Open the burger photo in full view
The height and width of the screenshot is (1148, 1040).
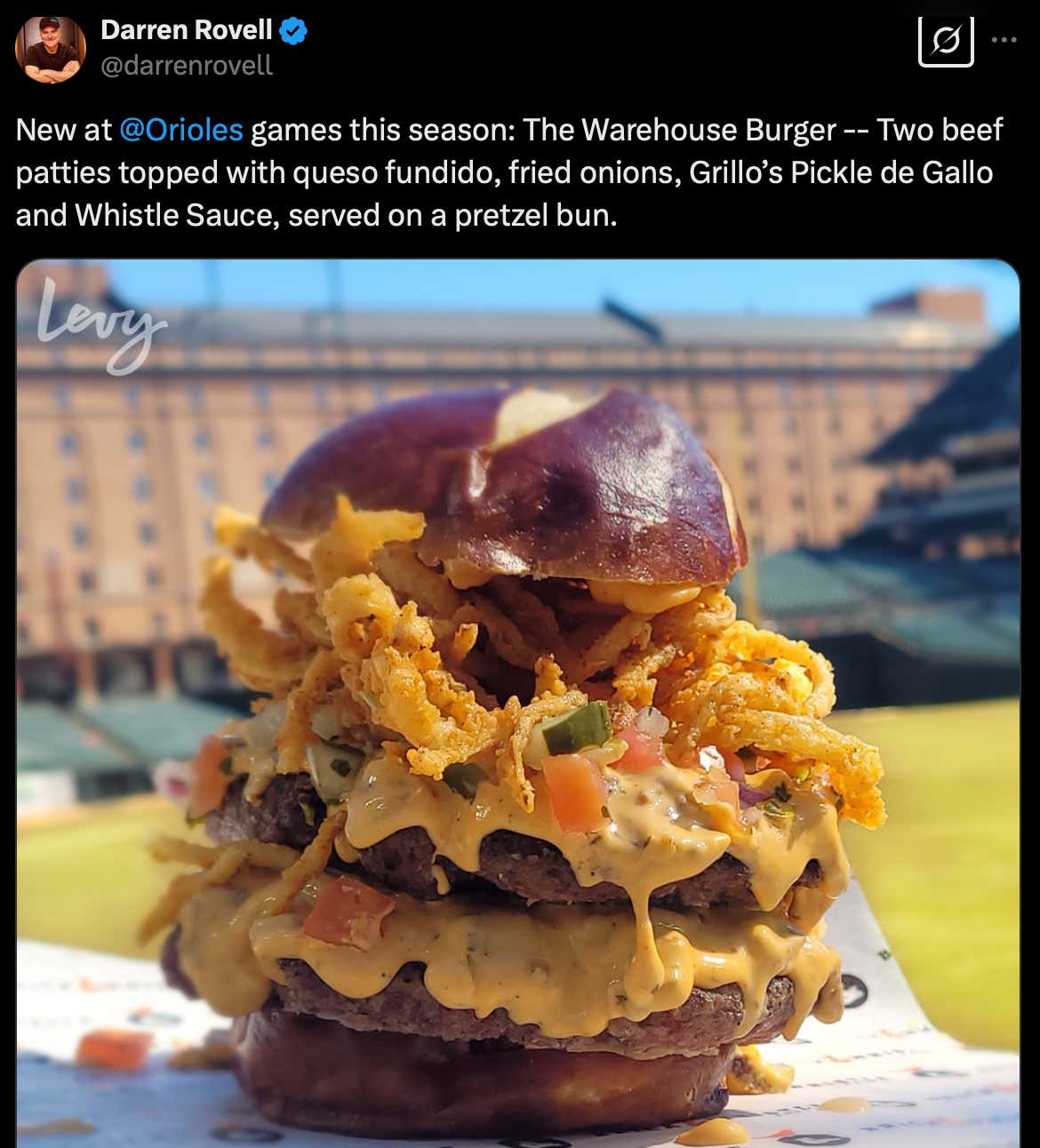pyautogui.click(x=520, y=702)
